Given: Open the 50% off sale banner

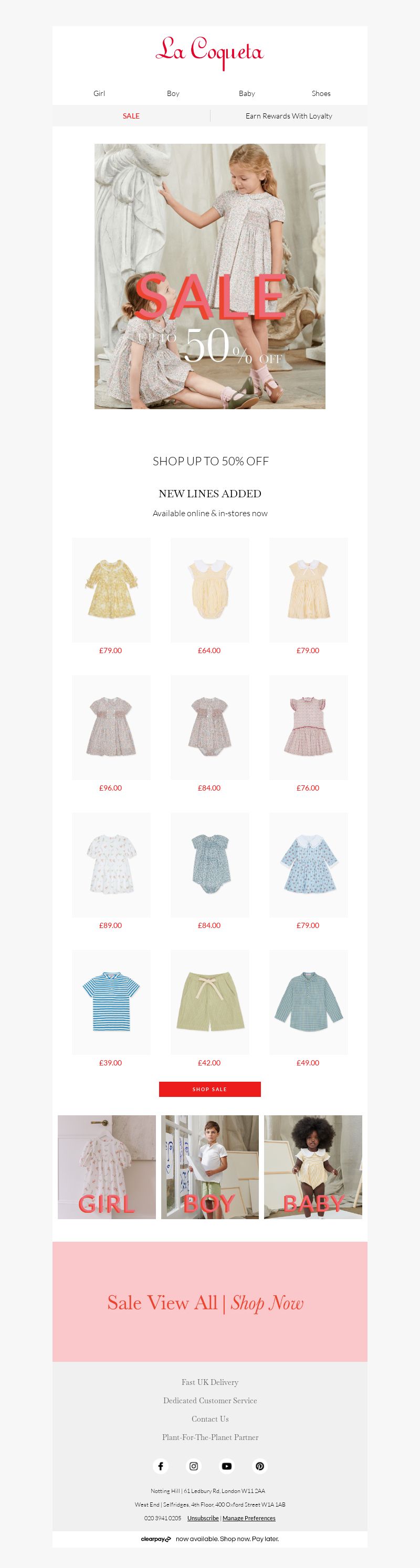Looking at the screenshot, I should pos(209,276).
